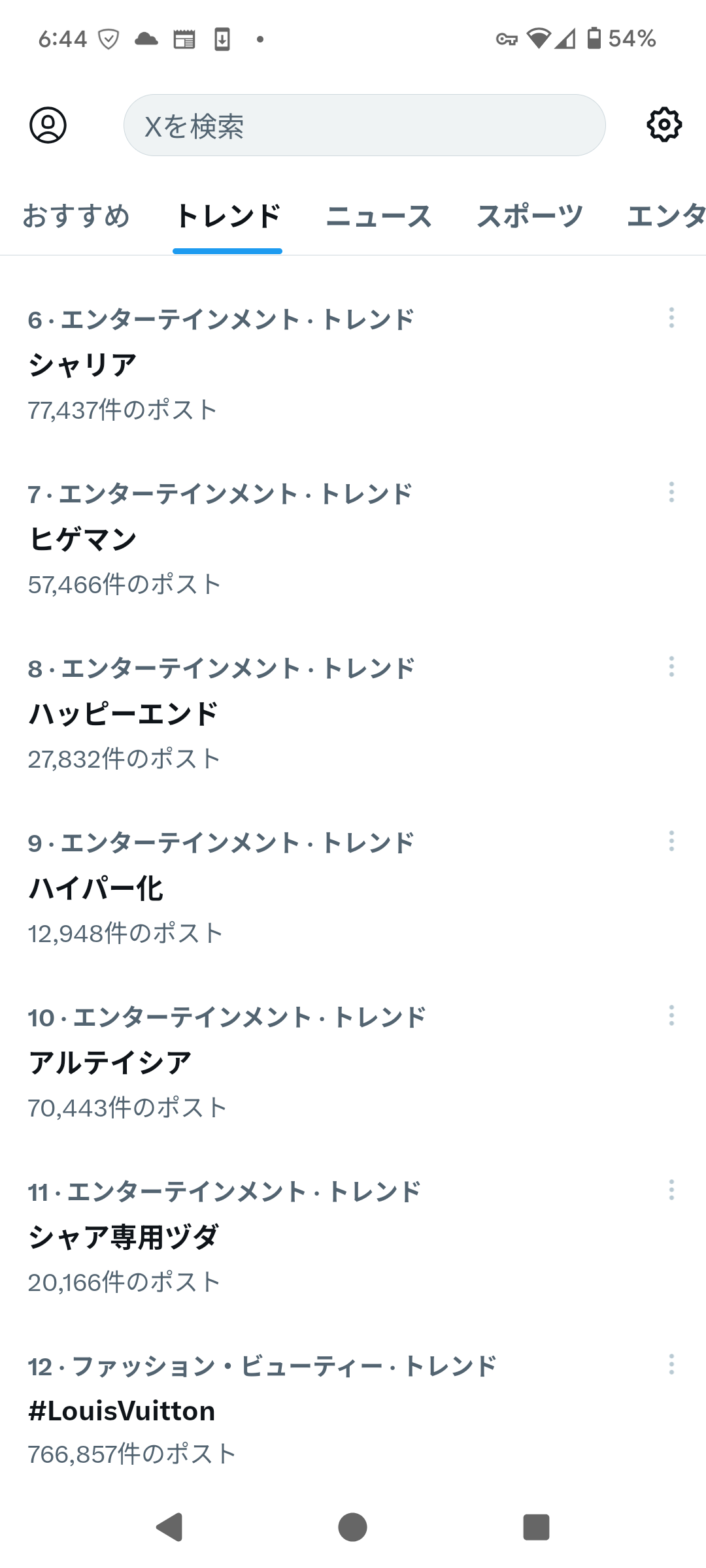
Task: Open the ヒゲマン trend
Action: pyautogui.click(x=84, y=539)
